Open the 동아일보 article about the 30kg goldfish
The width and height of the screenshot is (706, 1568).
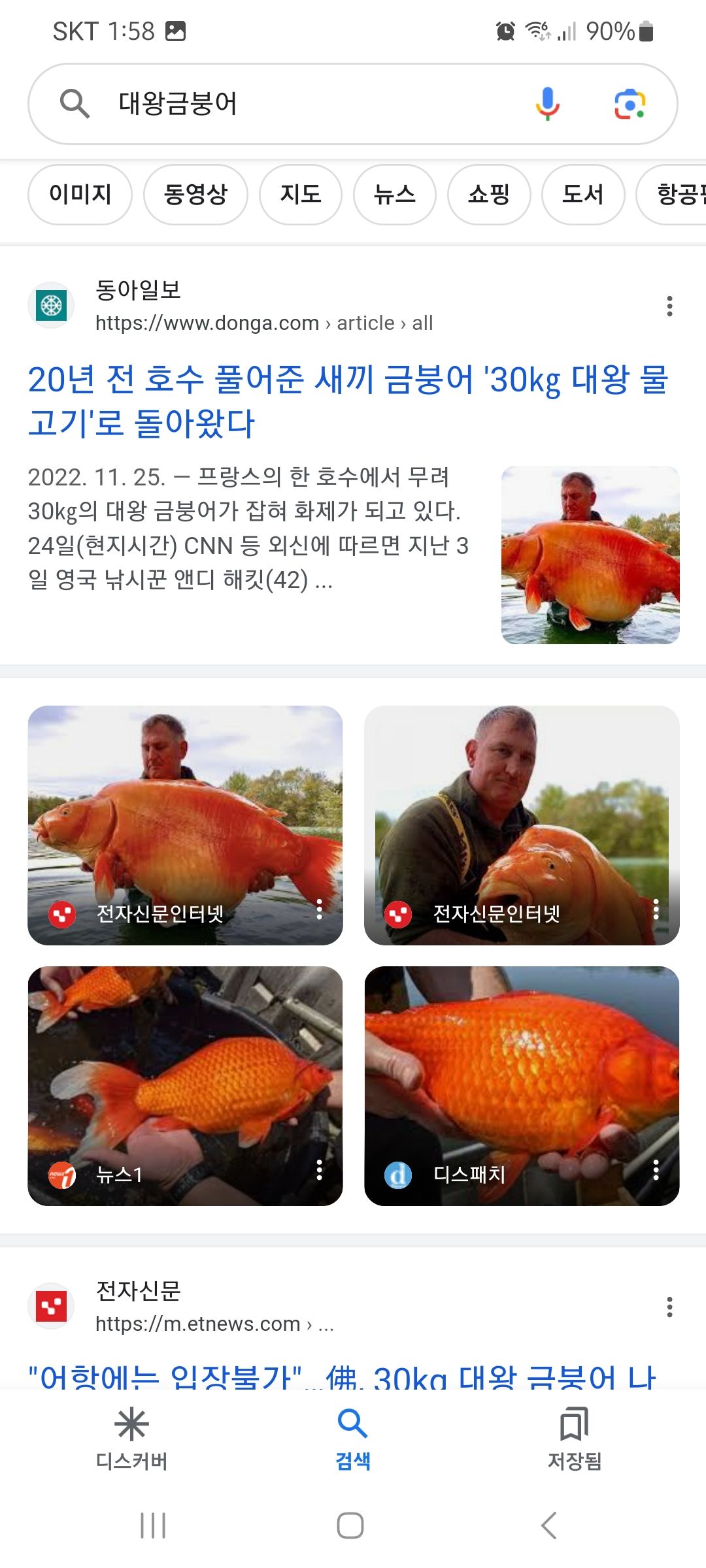[346, 400]
